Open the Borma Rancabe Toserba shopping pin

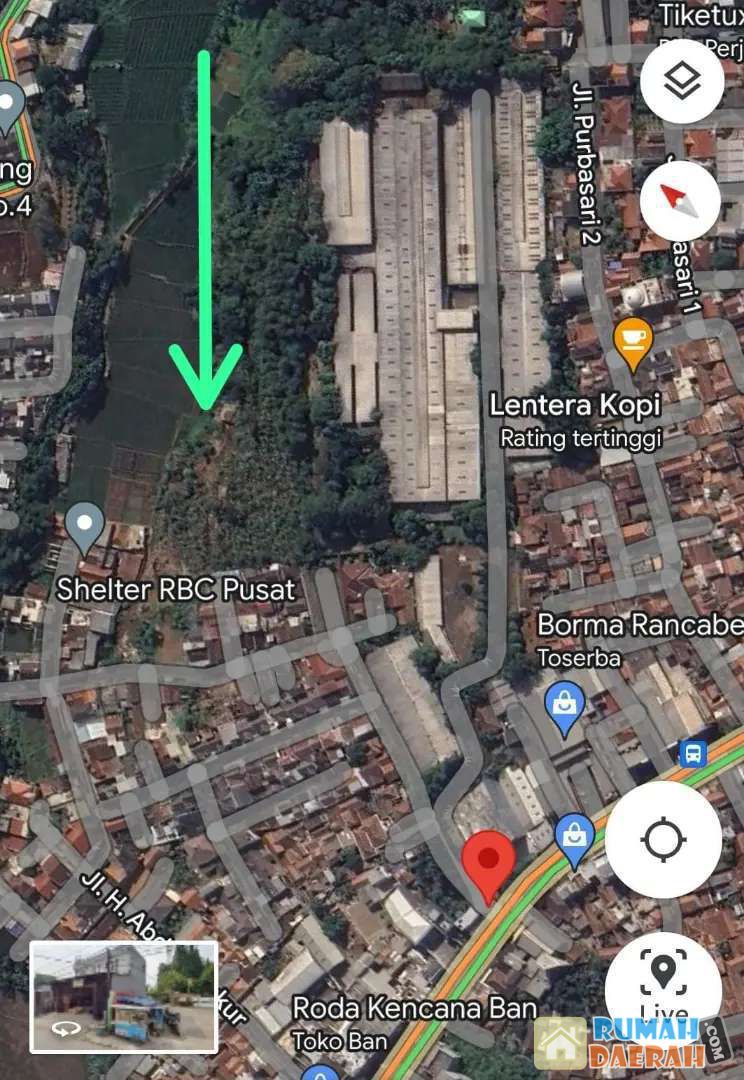click(565, 707)
